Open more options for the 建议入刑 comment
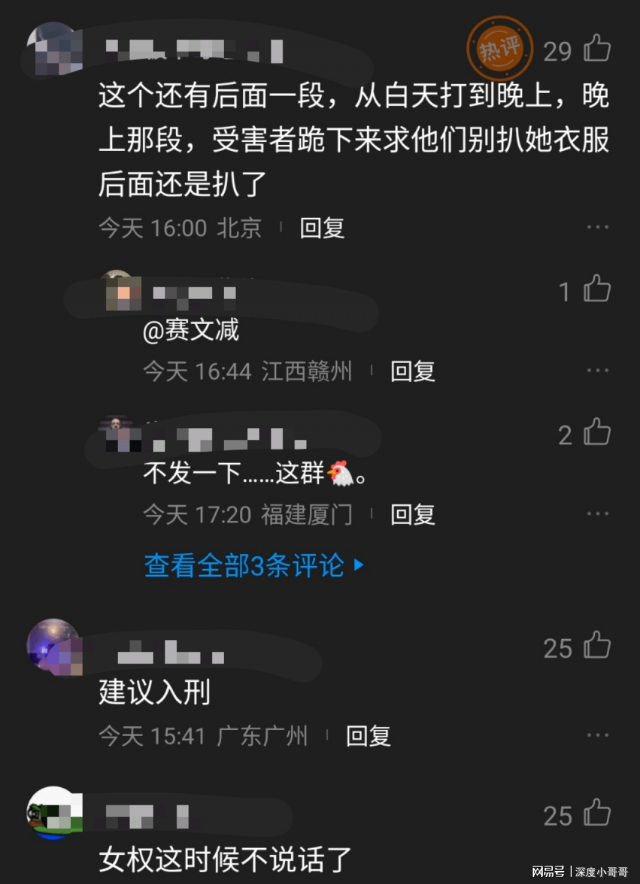 pos(597,737)
